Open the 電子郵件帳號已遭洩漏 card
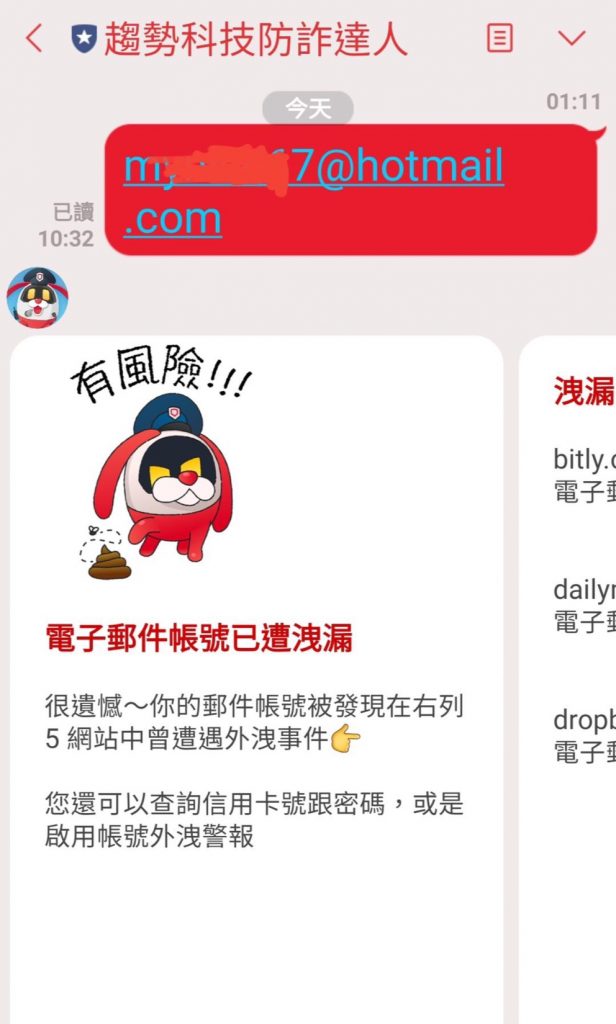 (x=256, y=640)
